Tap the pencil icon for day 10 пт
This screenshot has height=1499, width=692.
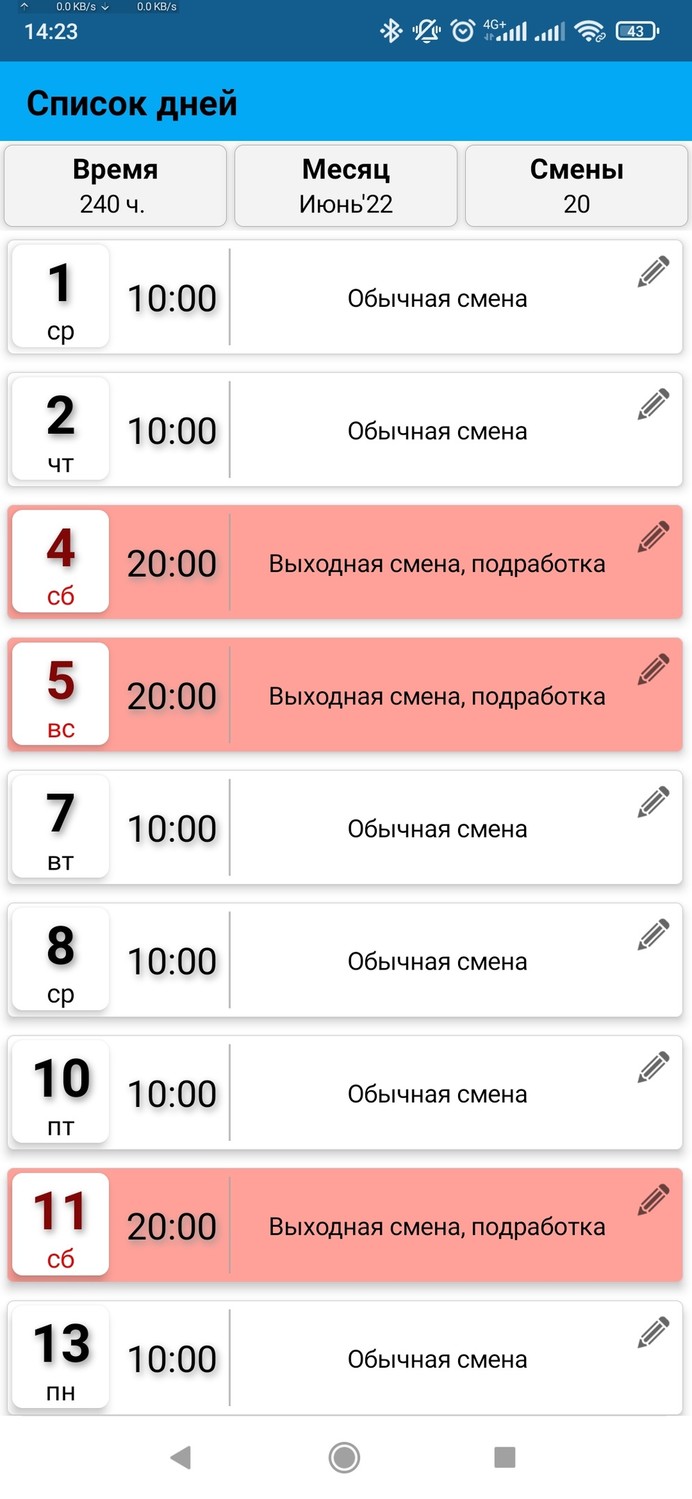[653, 1067]
